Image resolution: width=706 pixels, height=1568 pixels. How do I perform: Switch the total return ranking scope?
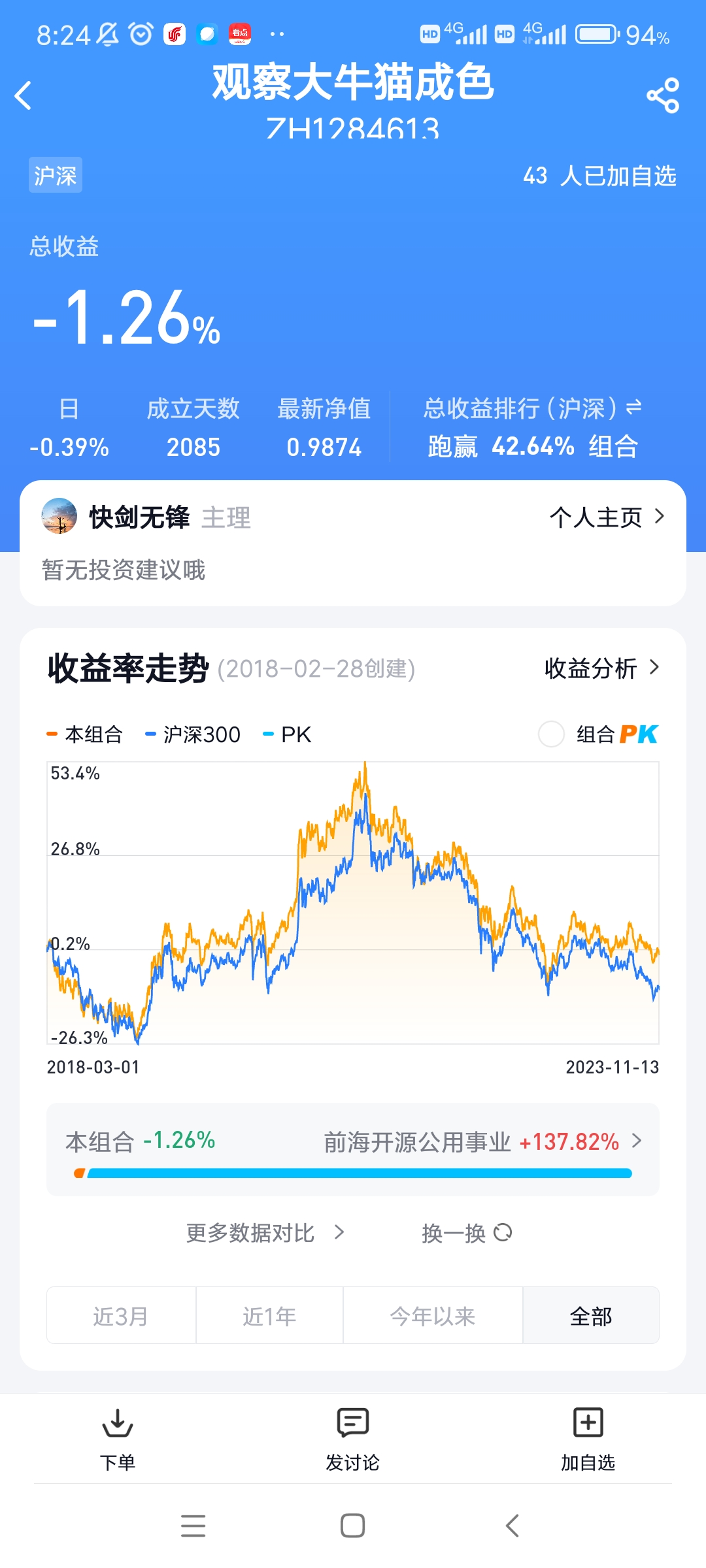[x=633, y=408]
